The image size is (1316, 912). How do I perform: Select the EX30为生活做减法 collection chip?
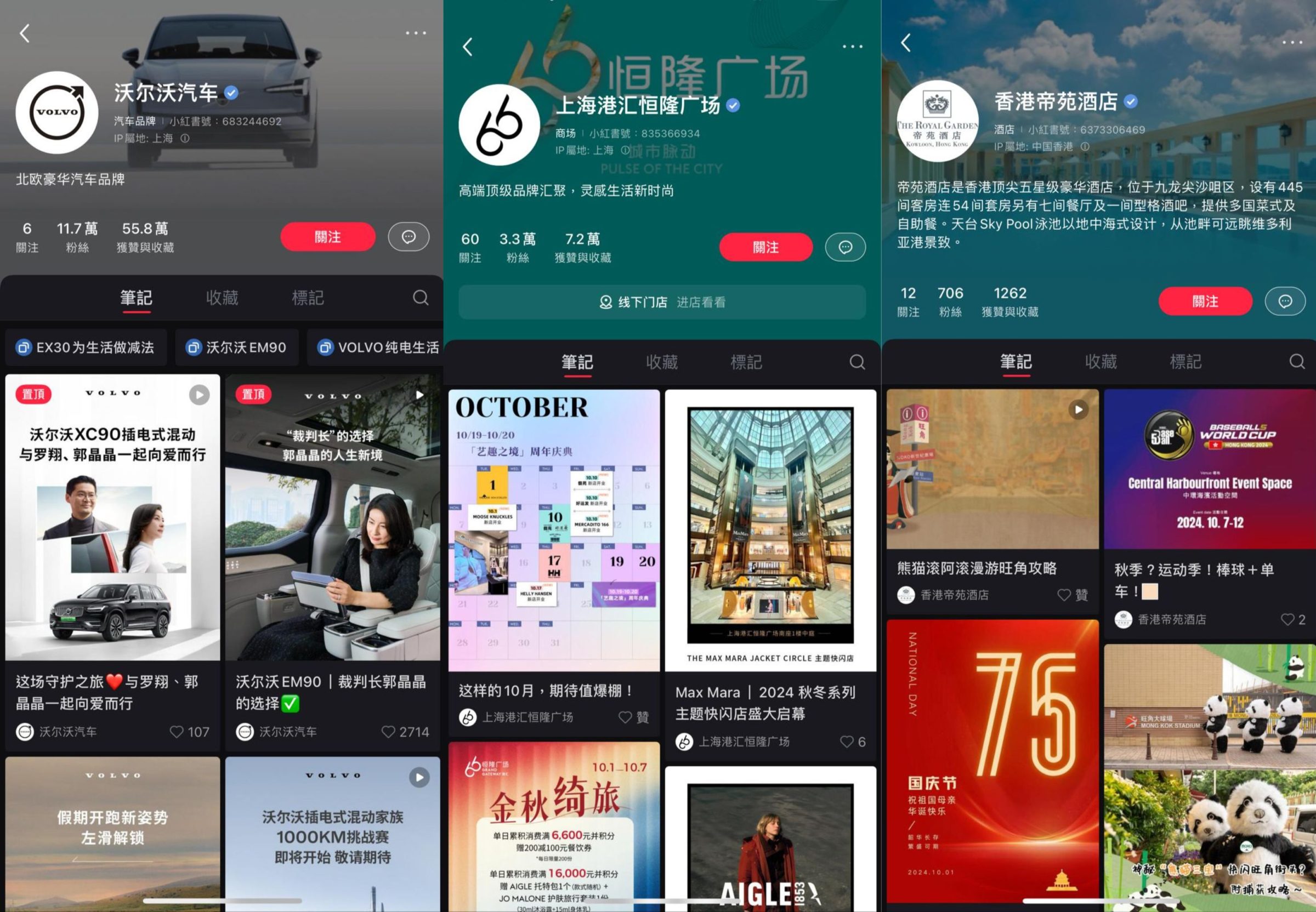click(86, 347)
